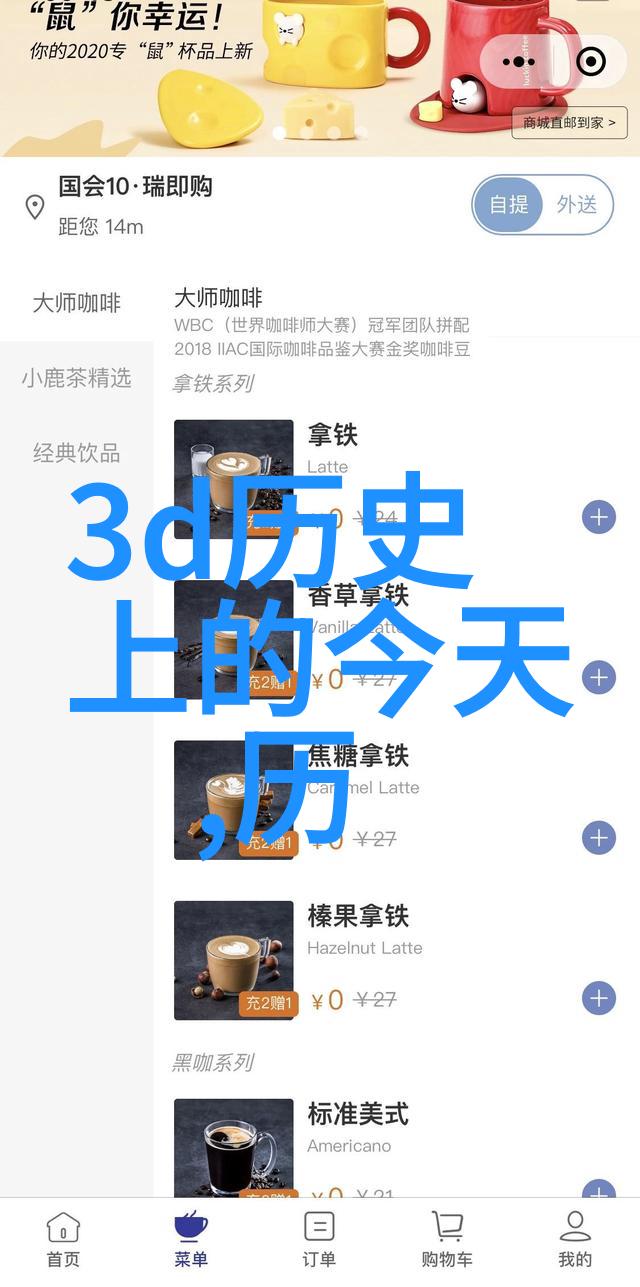Switch to 外送 delivery mode
Image resolution: width=640 pixels, height=1287 pixels.
577,205
